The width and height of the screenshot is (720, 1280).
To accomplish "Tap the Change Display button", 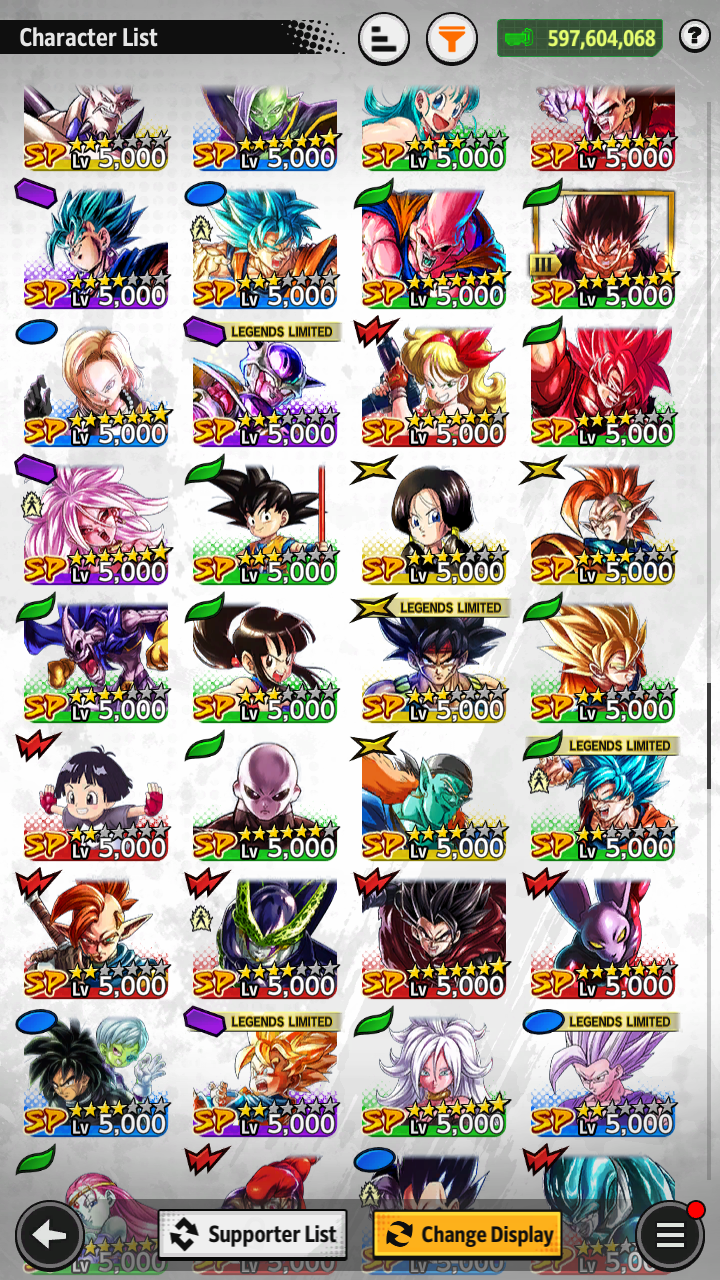I will click(x=467, y=1234).
